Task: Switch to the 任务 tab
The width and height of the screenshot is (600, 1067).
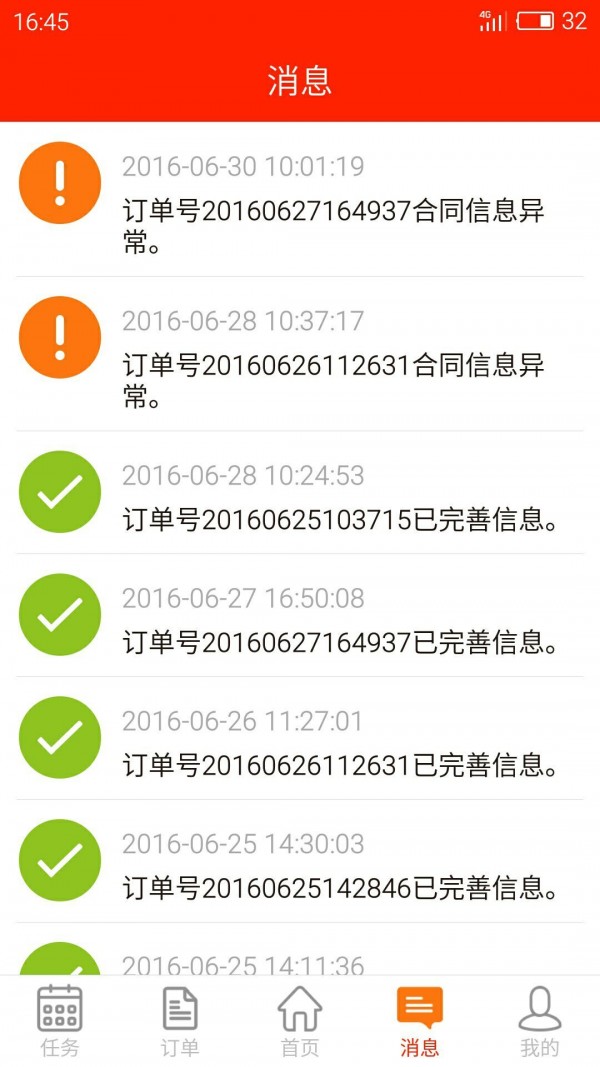Action: pos(60,1021)
